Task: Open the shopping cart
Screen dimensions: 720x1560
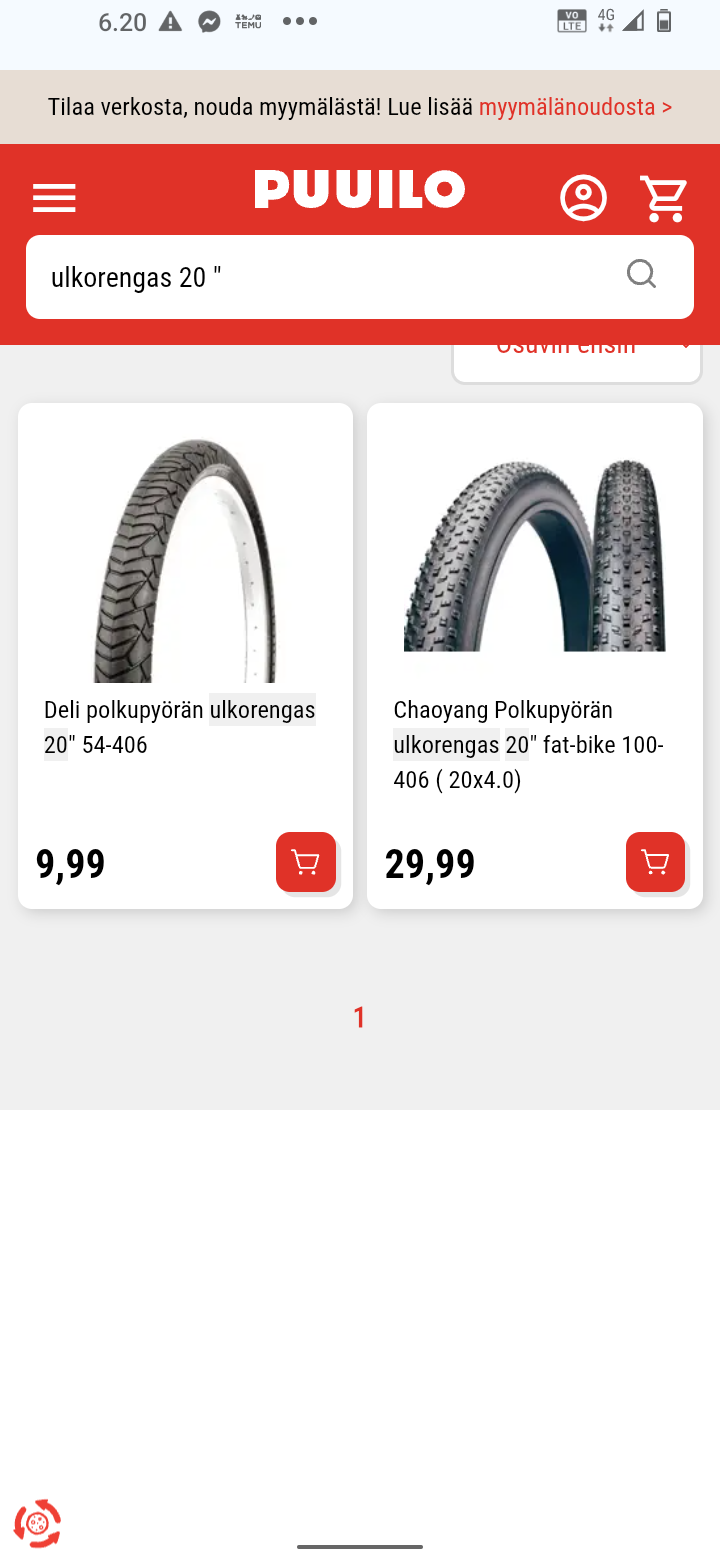Action: click(664, 198)
